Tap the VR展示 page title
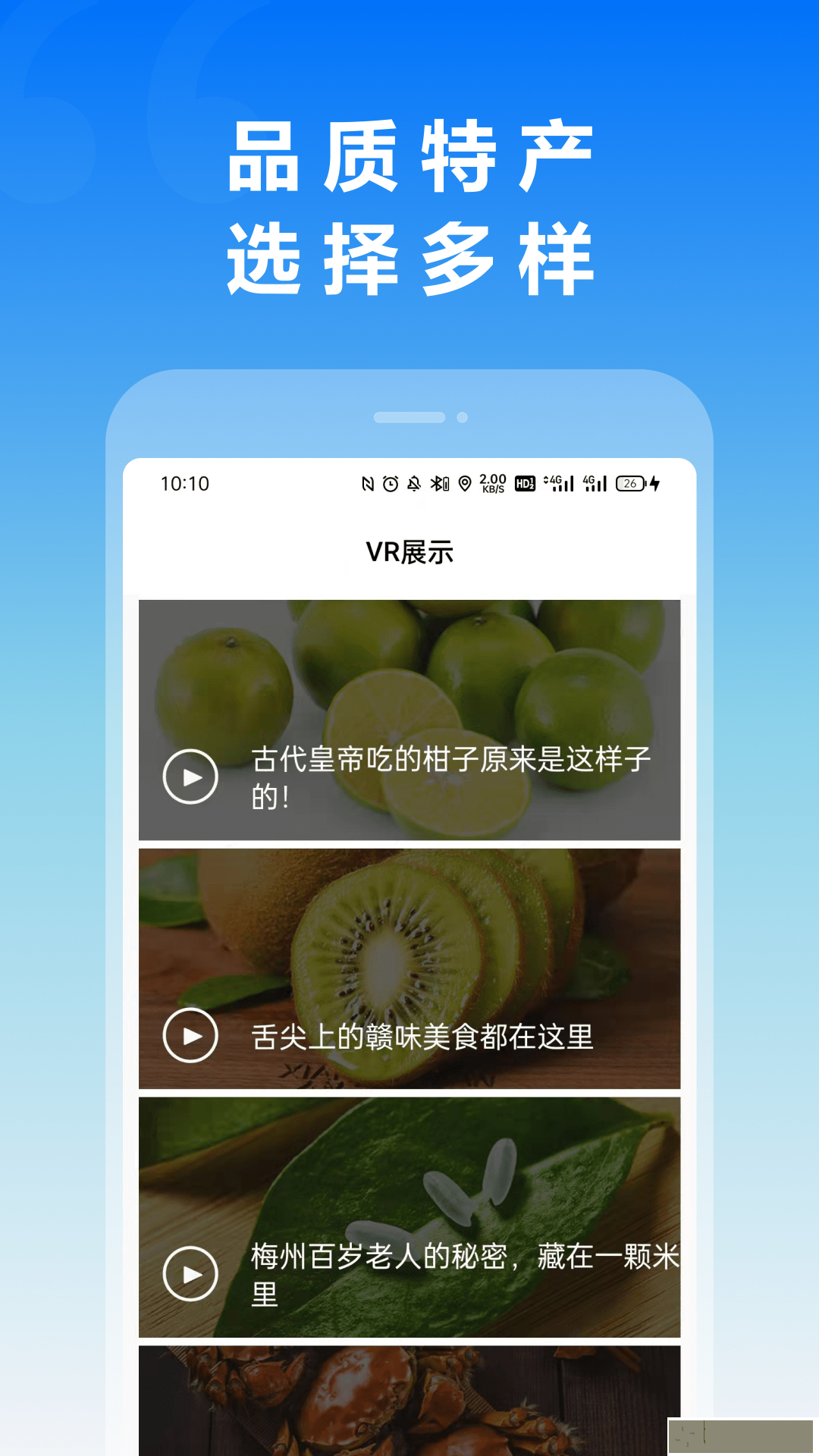Viewport: 819px width, 1456px height. [409, 553]
